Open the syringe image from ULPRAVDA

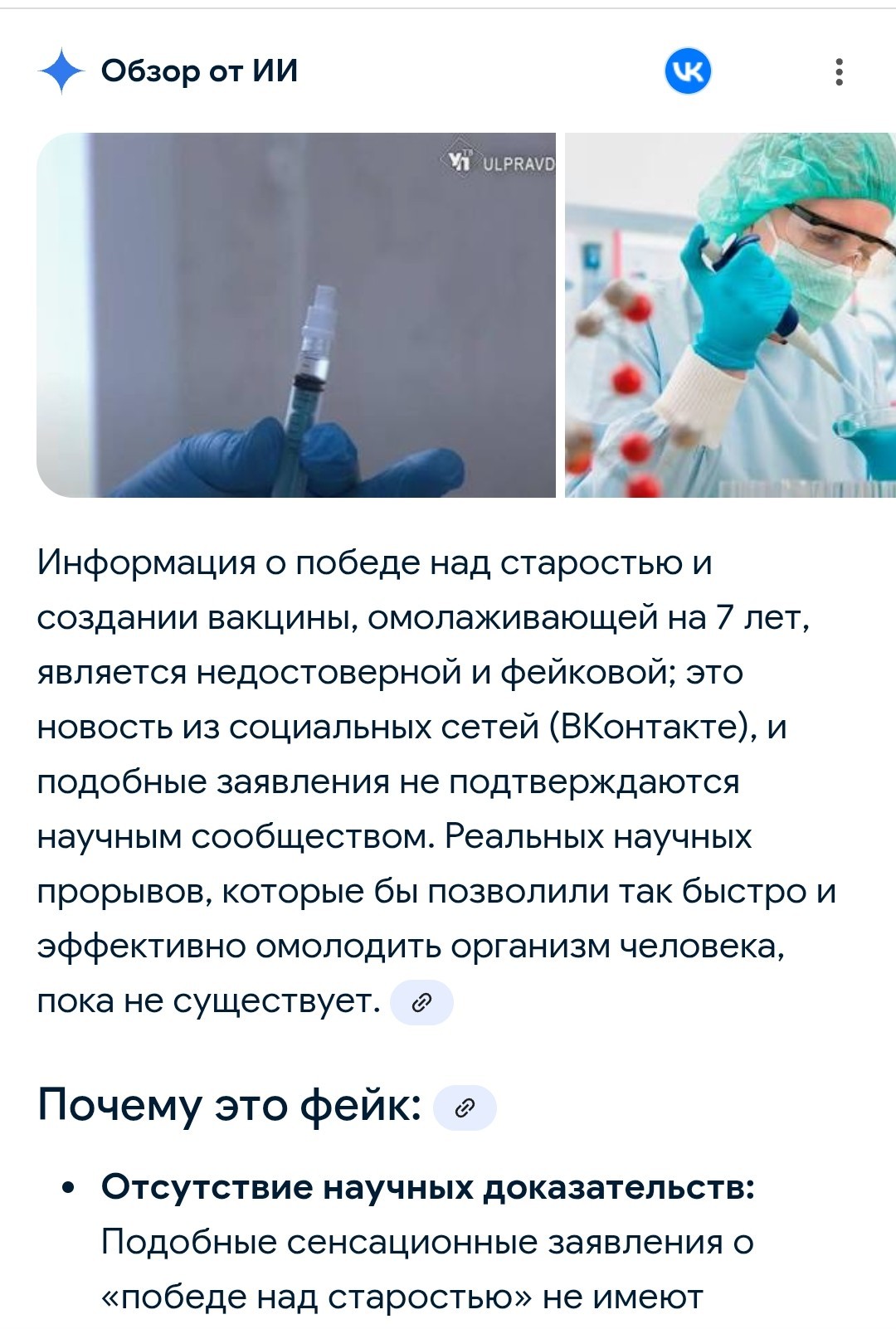click(x=296, y=315)
